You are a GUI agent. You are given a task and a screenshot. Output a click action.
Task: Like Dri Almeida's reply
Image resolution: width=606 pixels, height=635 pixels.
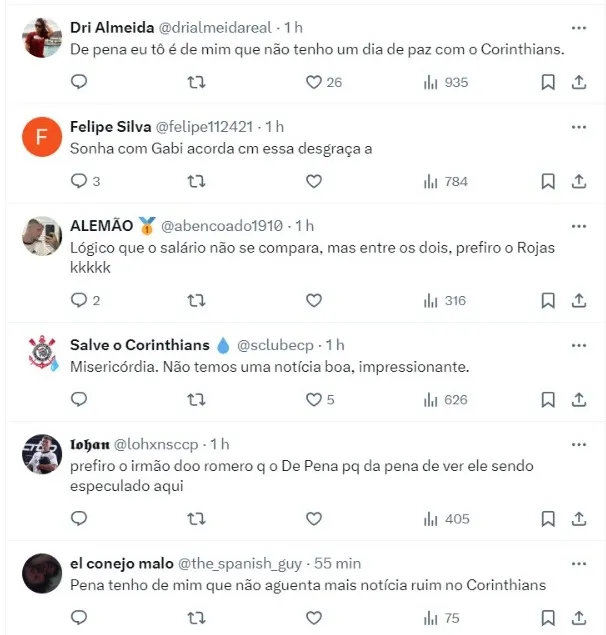(x=313, y=82)
